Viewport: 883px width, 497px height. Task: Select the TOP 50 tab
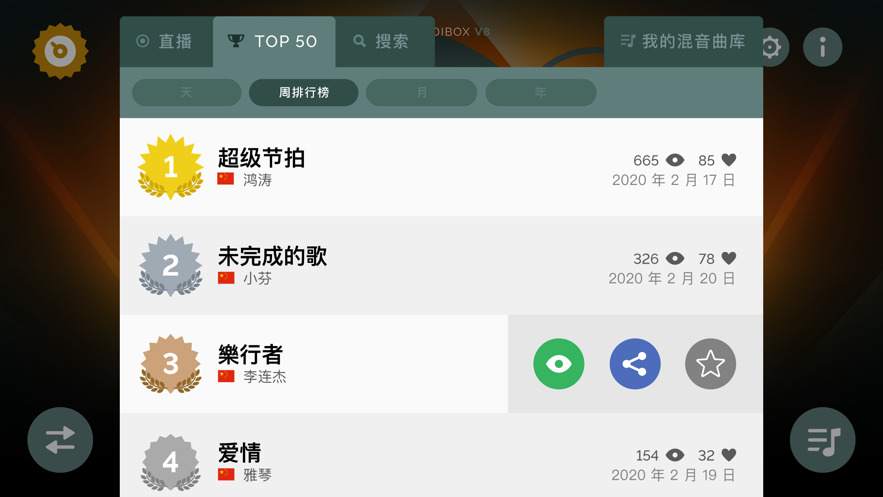point(273,42)
